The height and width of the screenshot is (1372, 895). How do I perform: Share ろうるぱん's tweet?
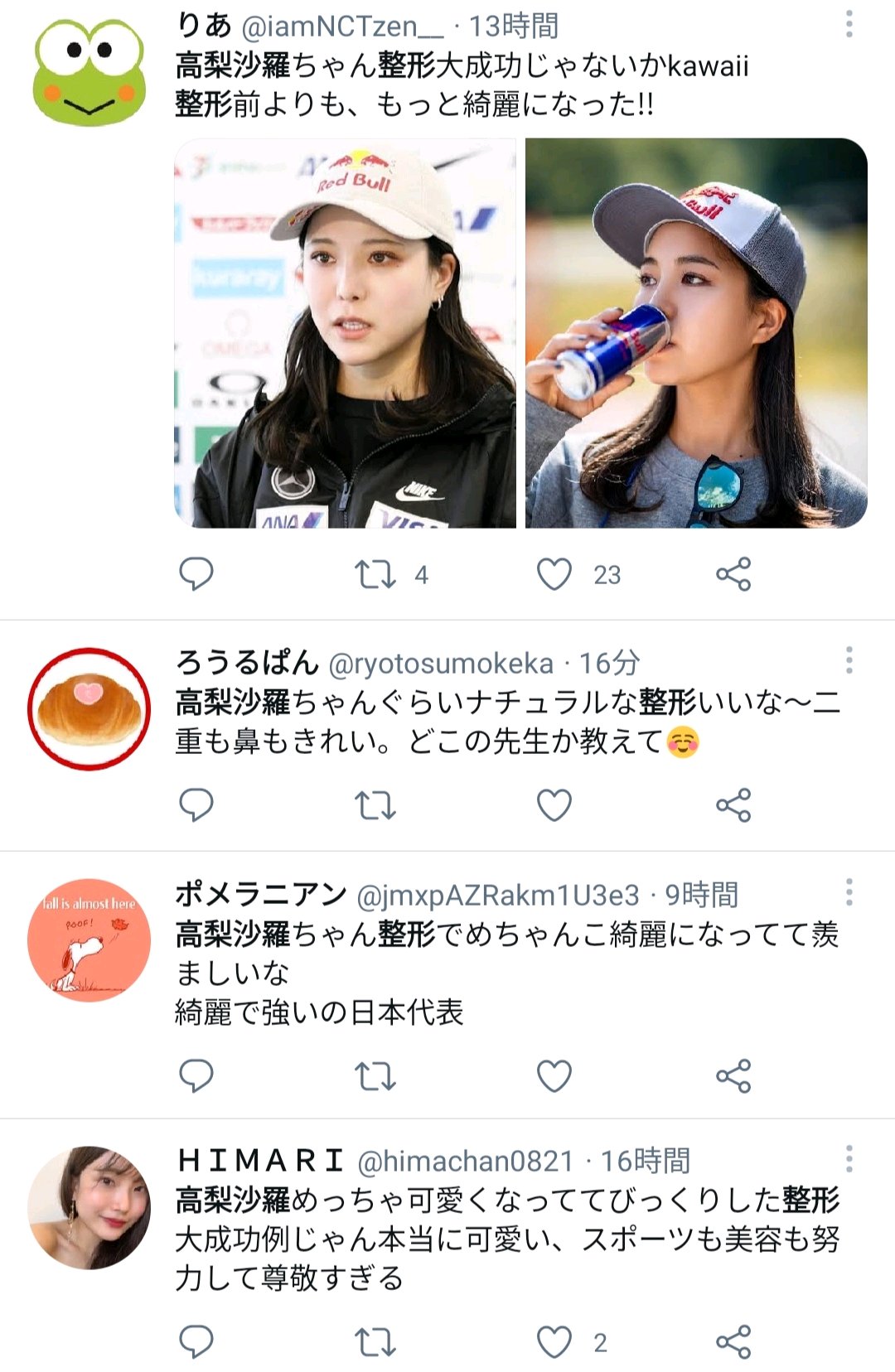(x=733, y=804)
